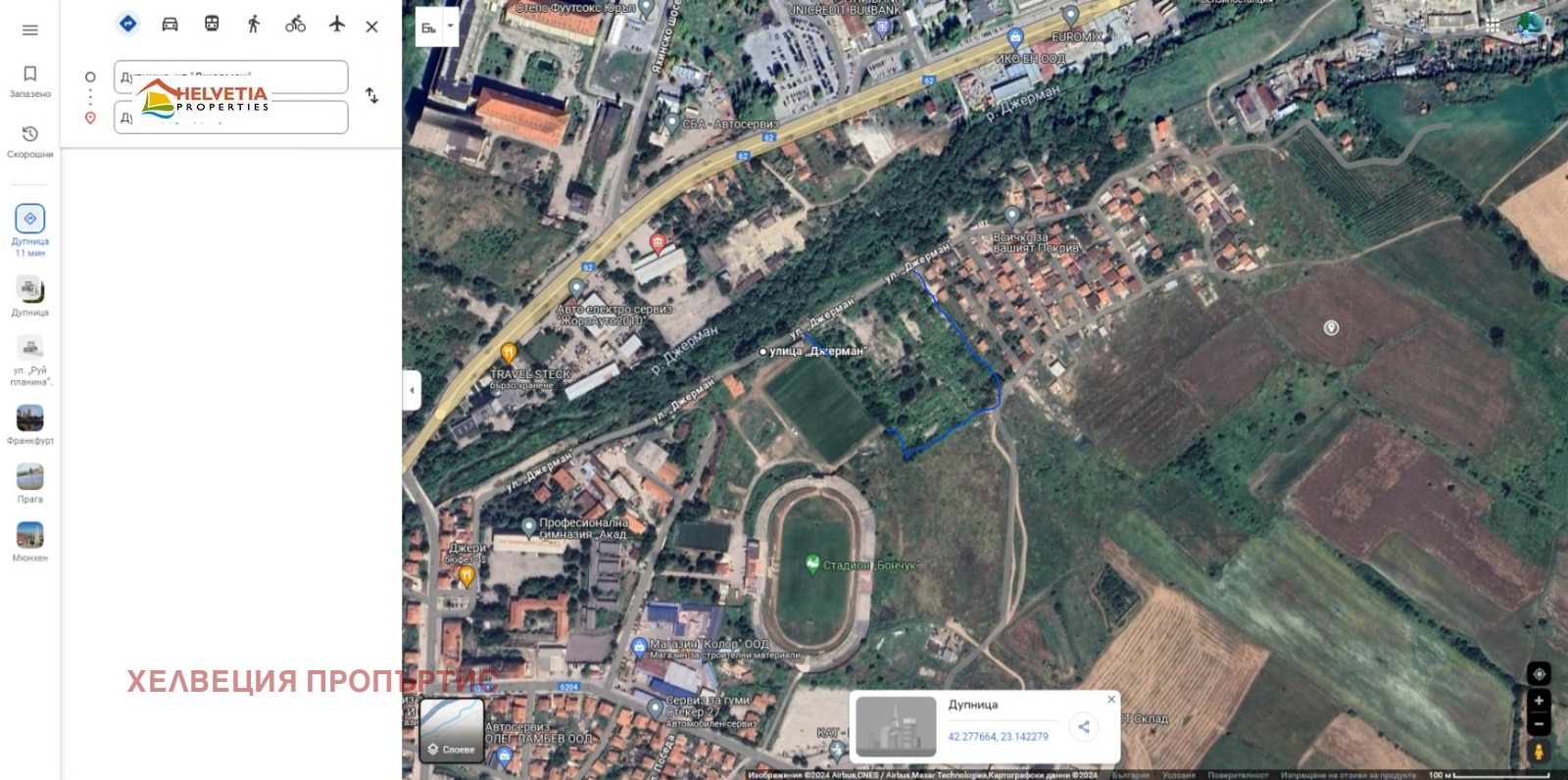The width and height of the screenshot is (1568, 780).
Task: Share the Дупница coordinates card
Action: coord(1083,727)
